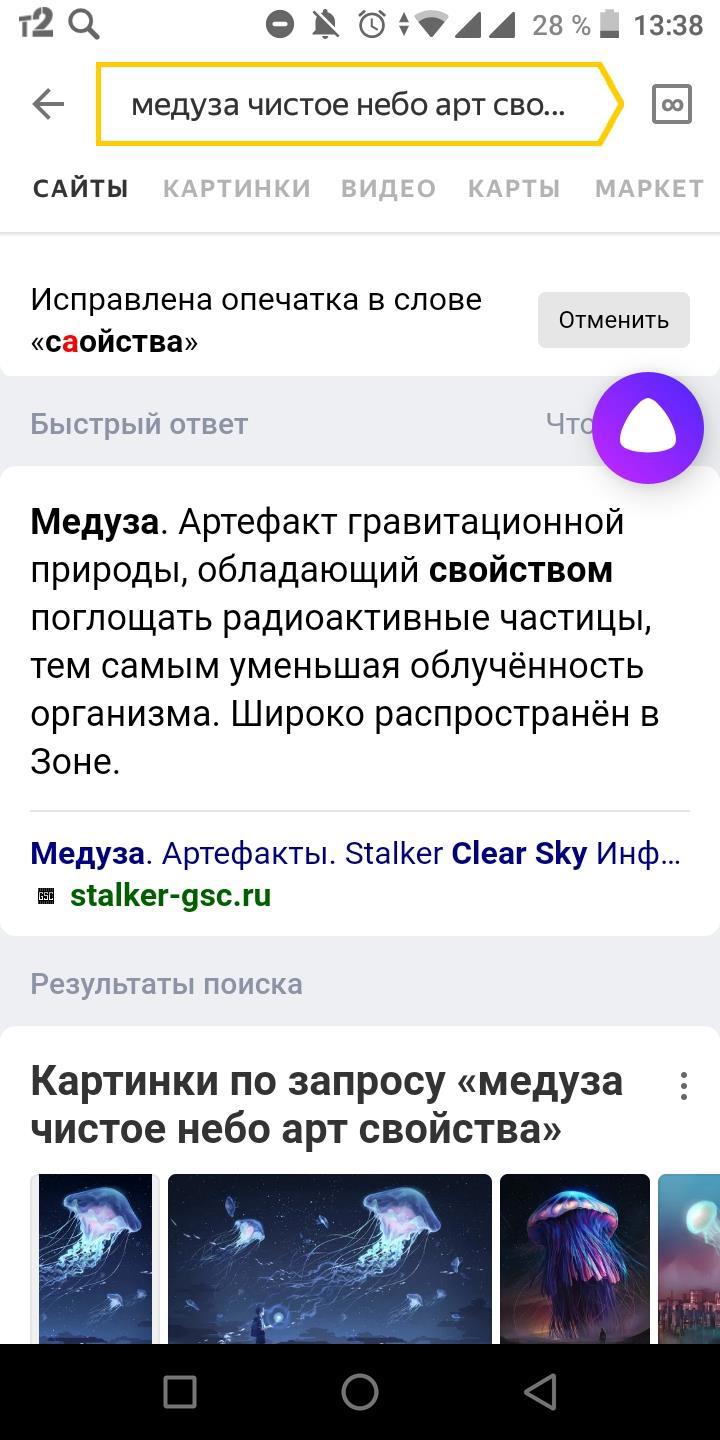720x1440 pixels.
Task: Open the recent apps overview
Action: point(180,1391)
